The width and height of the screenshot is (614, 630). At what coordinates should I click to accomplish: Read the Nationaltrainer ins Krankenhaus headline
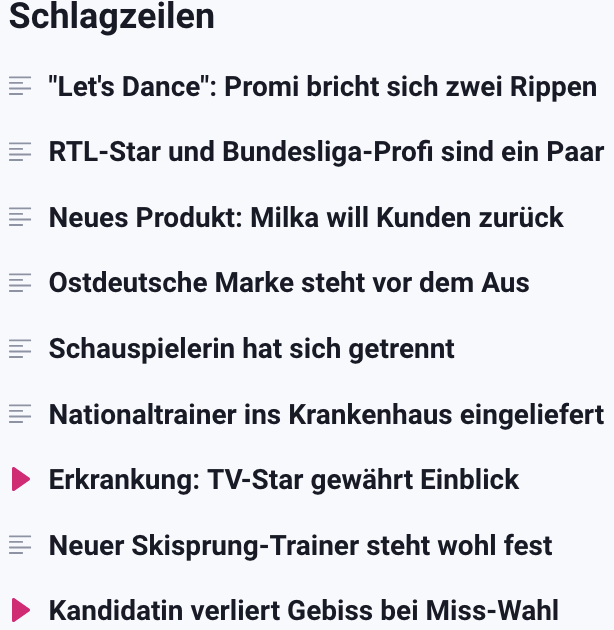coord(326,414)
